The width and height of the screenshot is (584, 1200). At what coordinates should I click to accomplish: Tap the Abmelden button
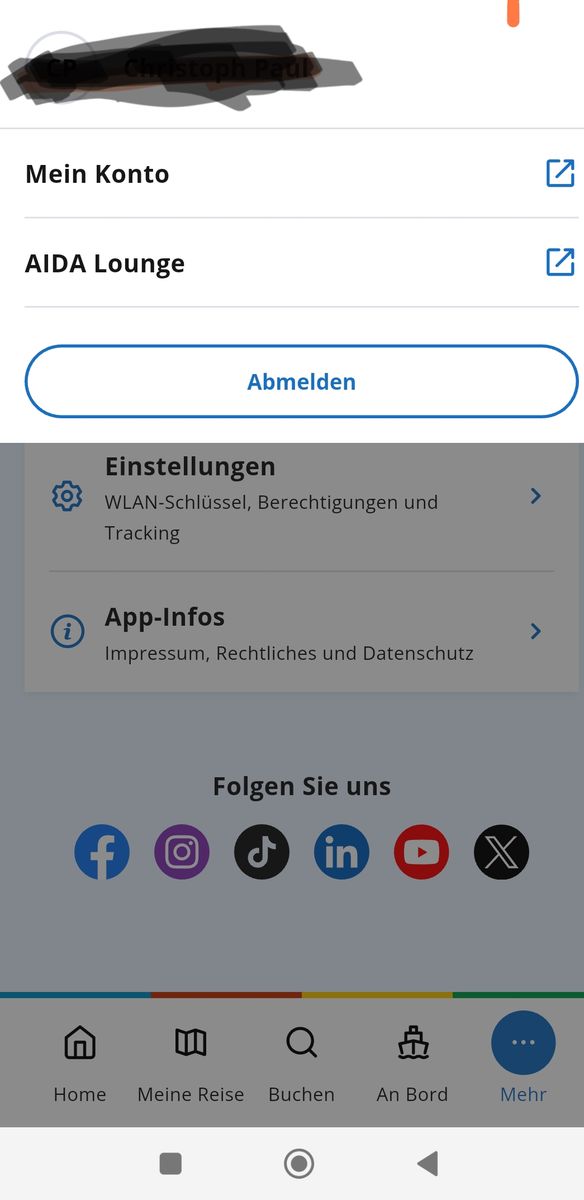point(301,381)
